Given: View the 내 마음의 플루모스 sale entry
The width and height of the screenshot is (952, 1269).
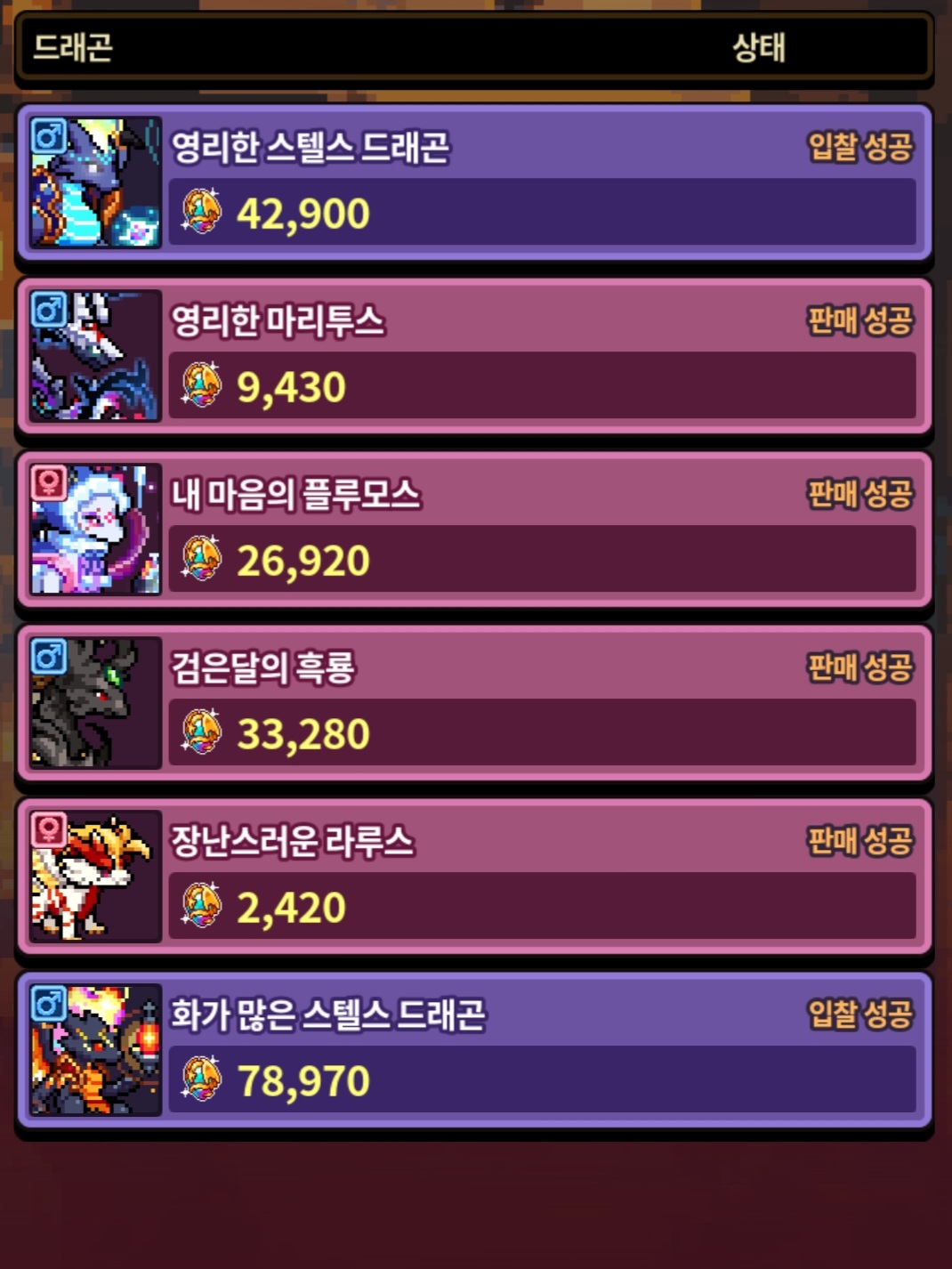Looking at the screenshot, I should tap(474, 529).
